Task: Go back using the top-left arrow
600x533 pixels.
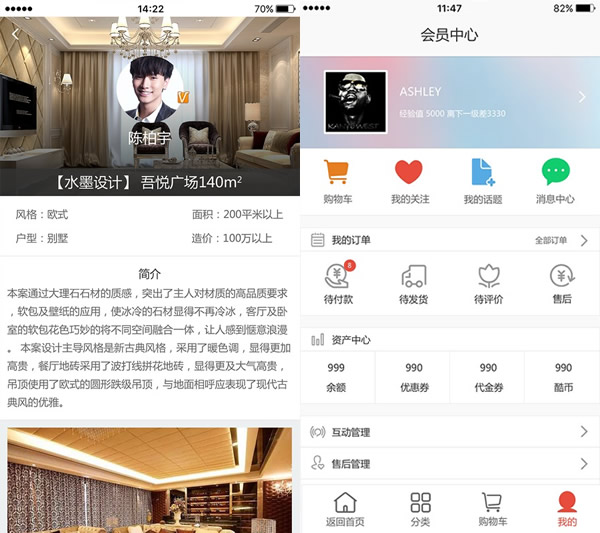Action: 16,35
